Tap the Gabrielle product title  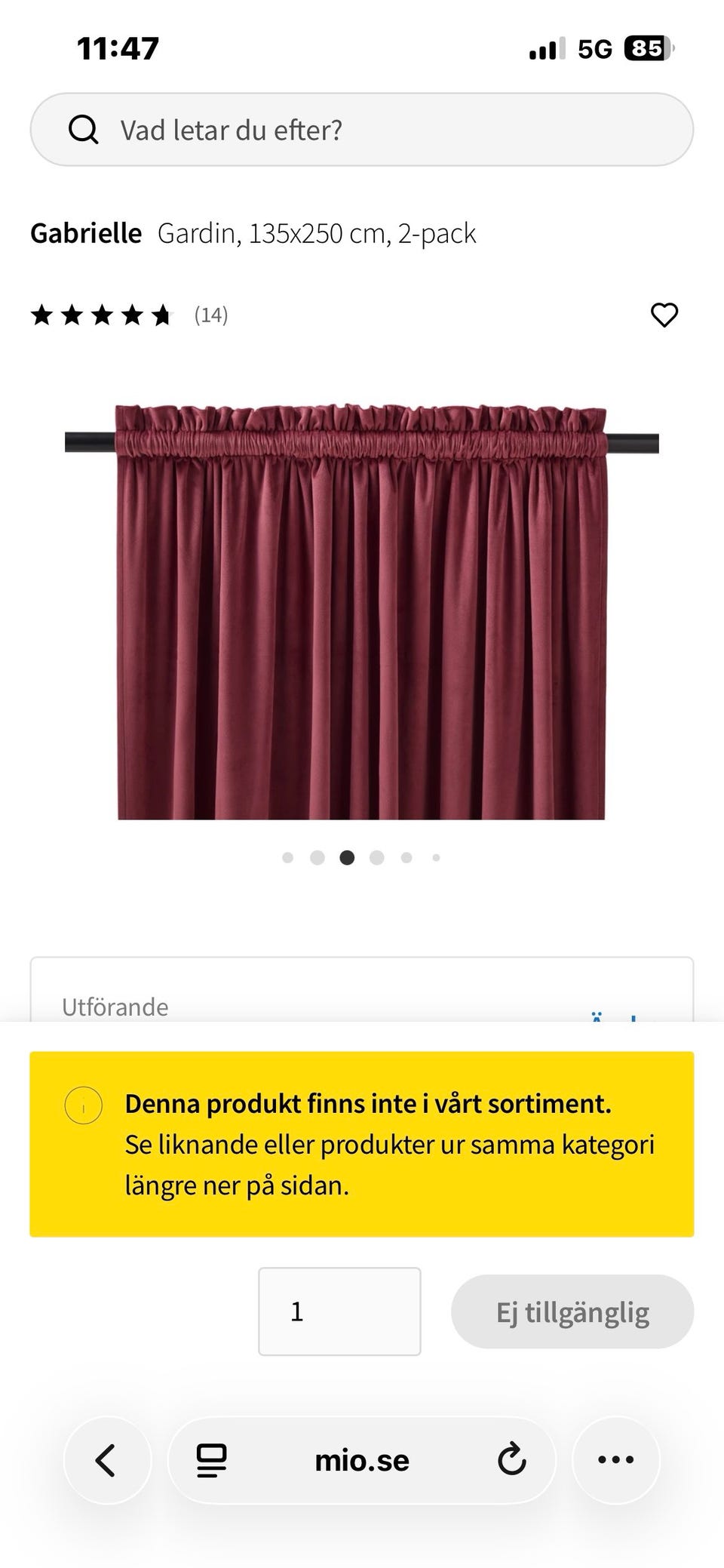point(87,232)
